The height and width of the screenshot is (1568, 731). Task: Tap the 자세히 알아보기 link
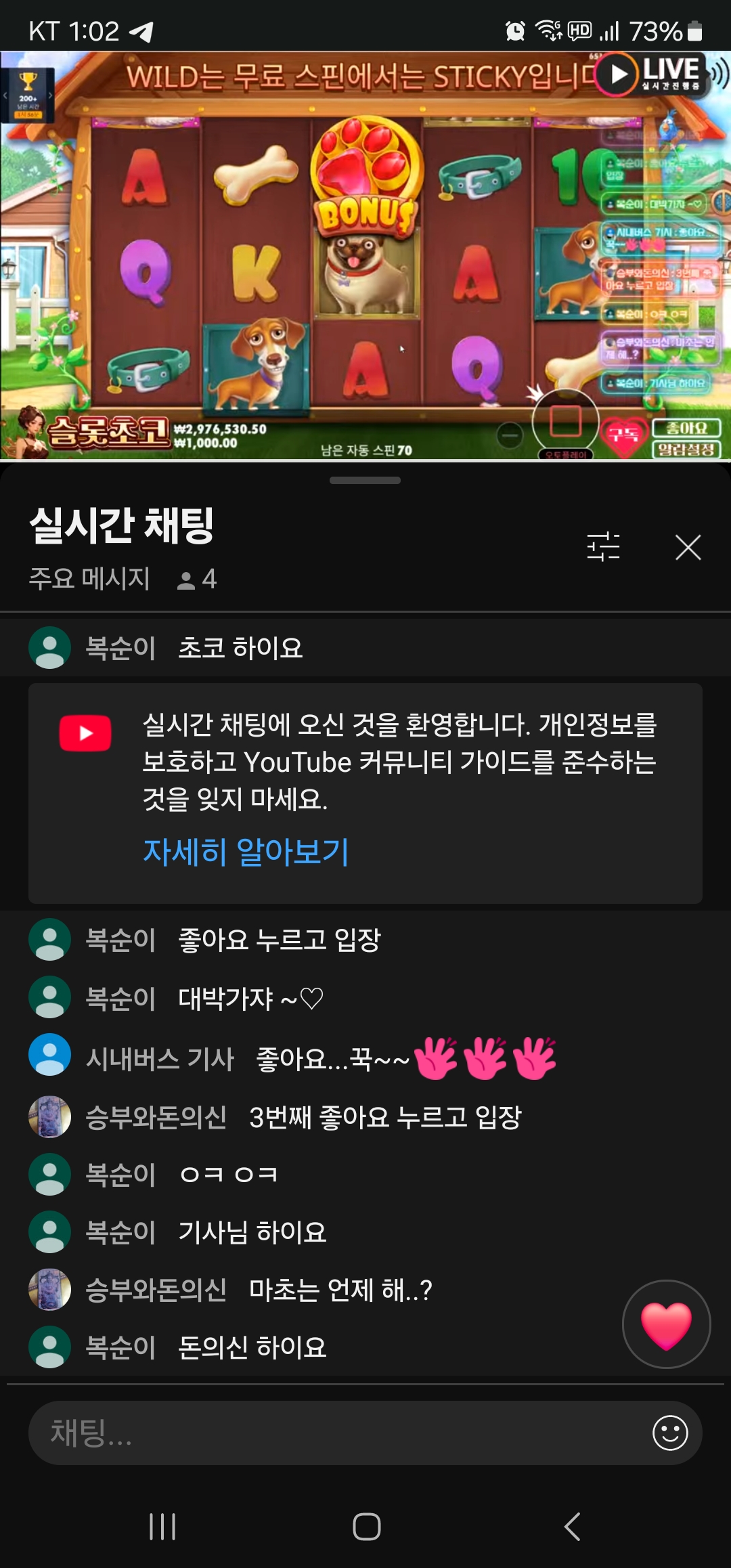tap(246, 851)
